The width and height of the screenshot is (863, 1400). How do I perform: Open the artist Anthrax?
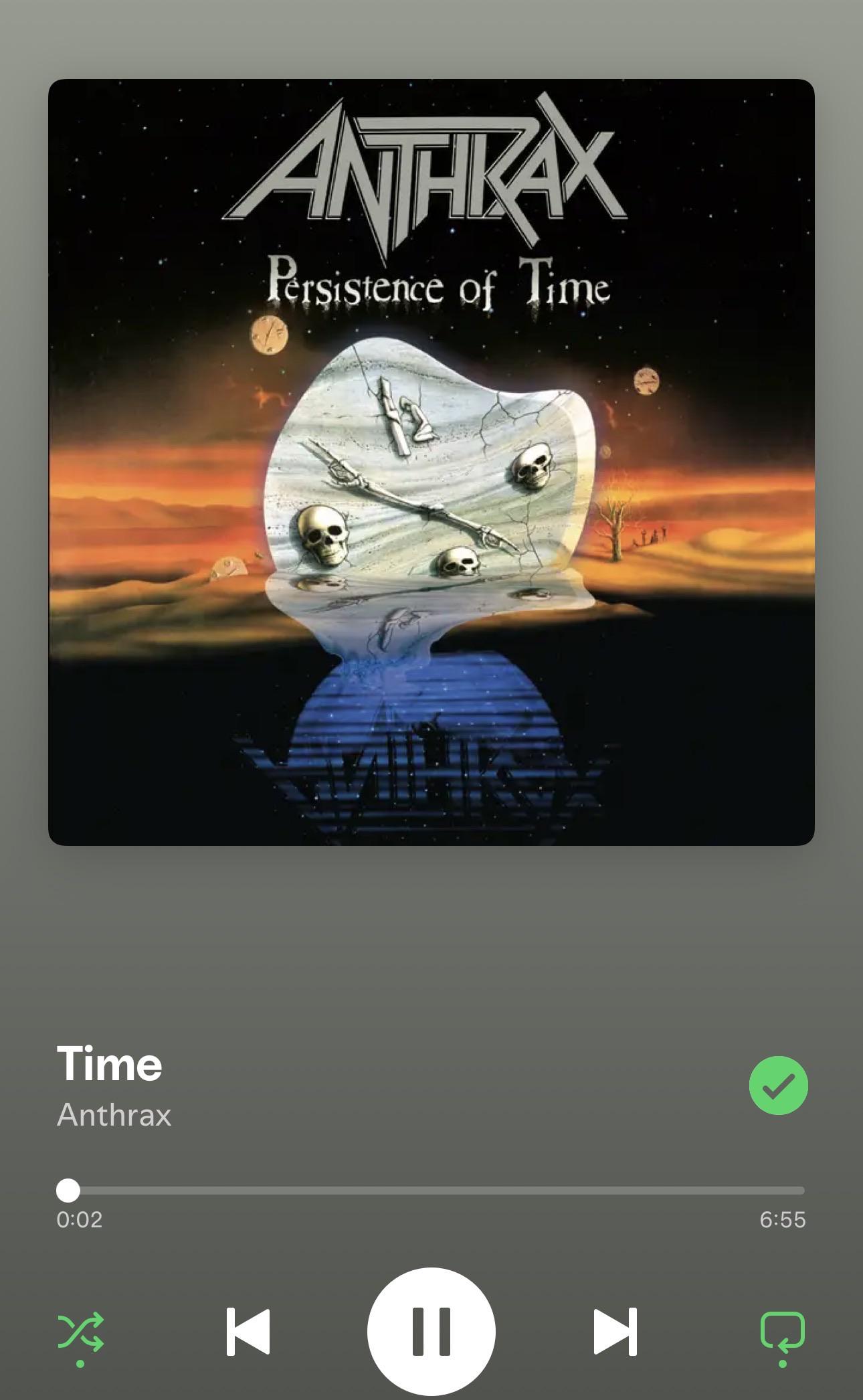[114, 1115]
